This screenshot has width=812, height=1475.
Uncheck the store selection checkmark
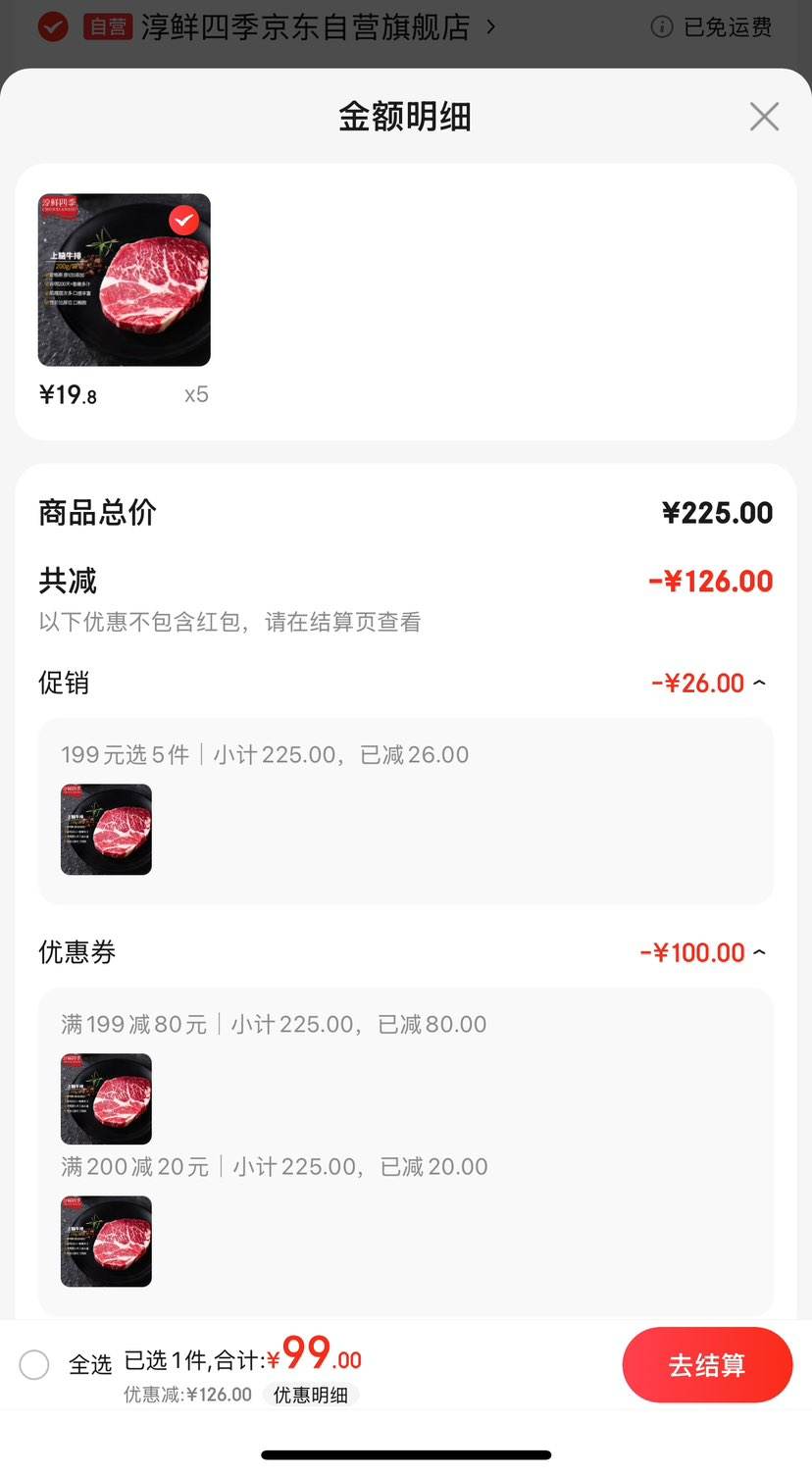pyautogui.click(x=53, y=26)
